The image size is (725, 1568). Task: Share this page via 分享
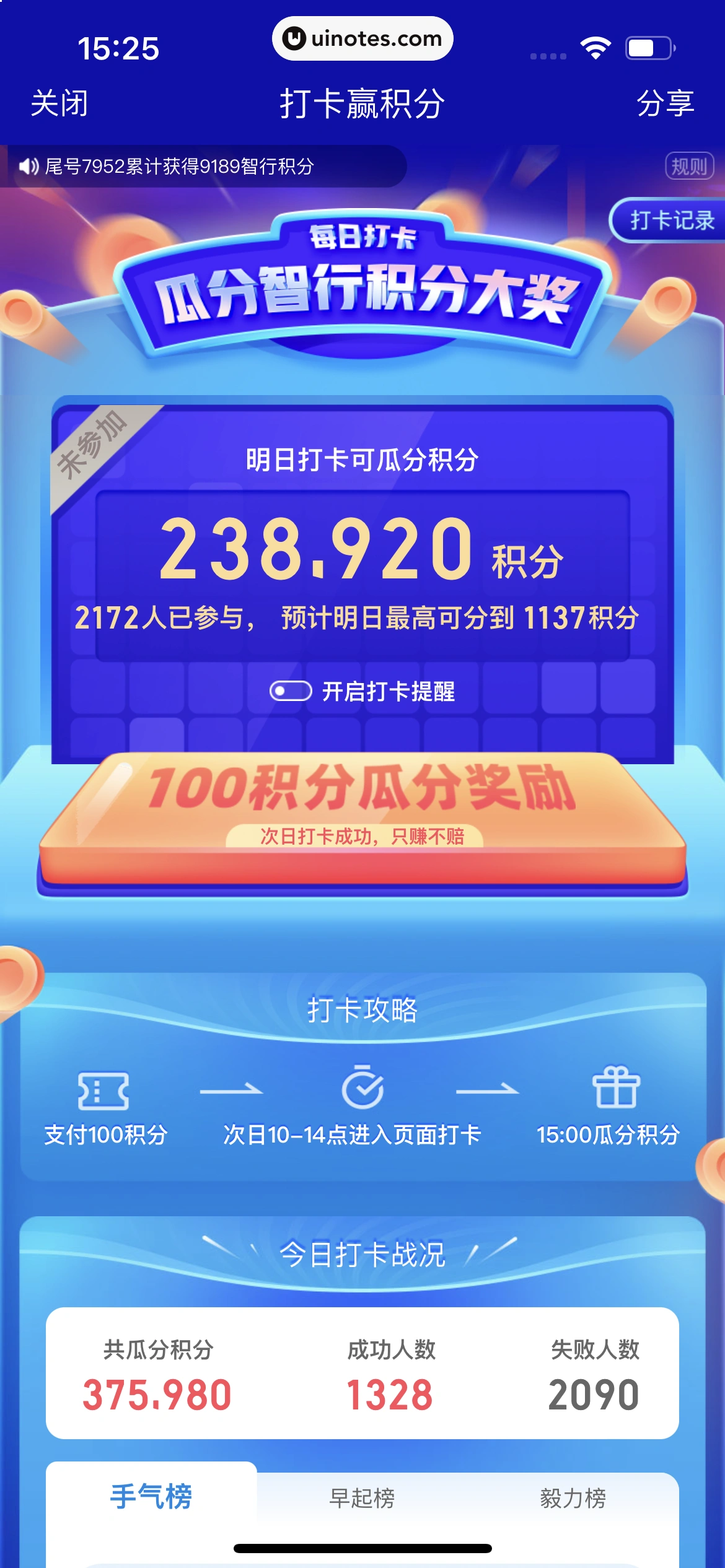pos(665,103)
